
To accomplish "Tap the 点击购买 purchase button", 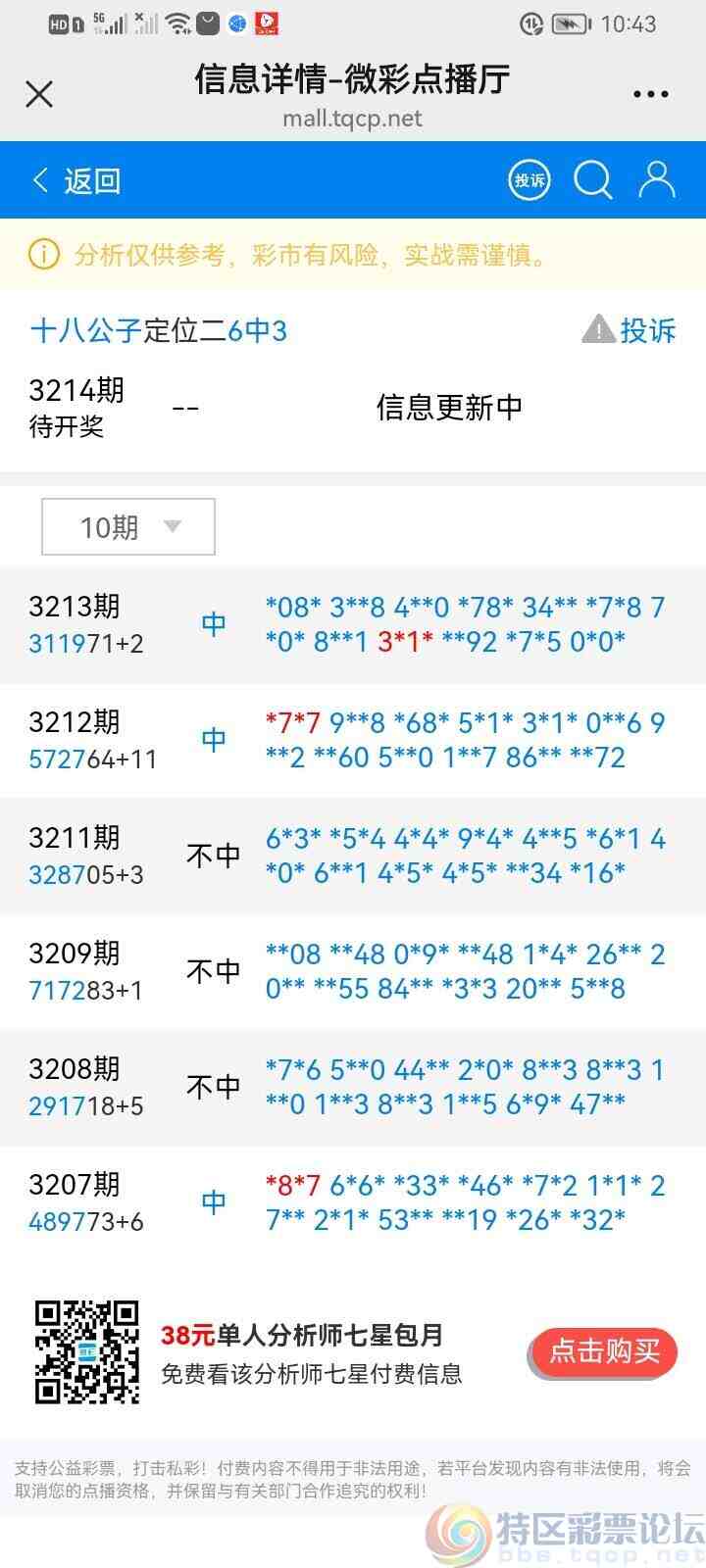I will pos(602,1351).
